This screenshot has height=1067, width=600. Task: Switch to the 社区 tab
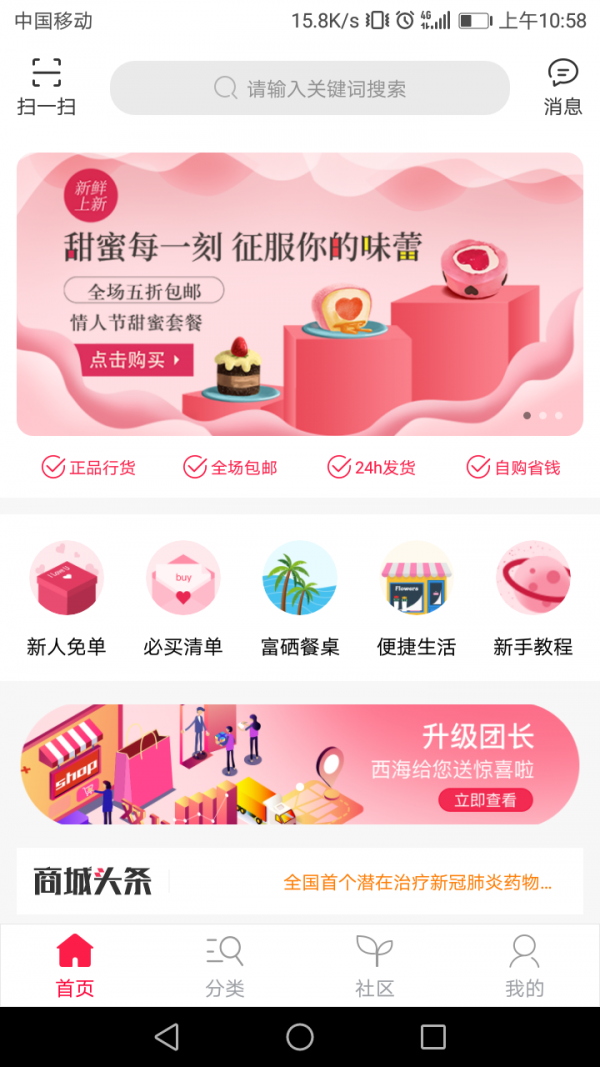tap(375, 965)
